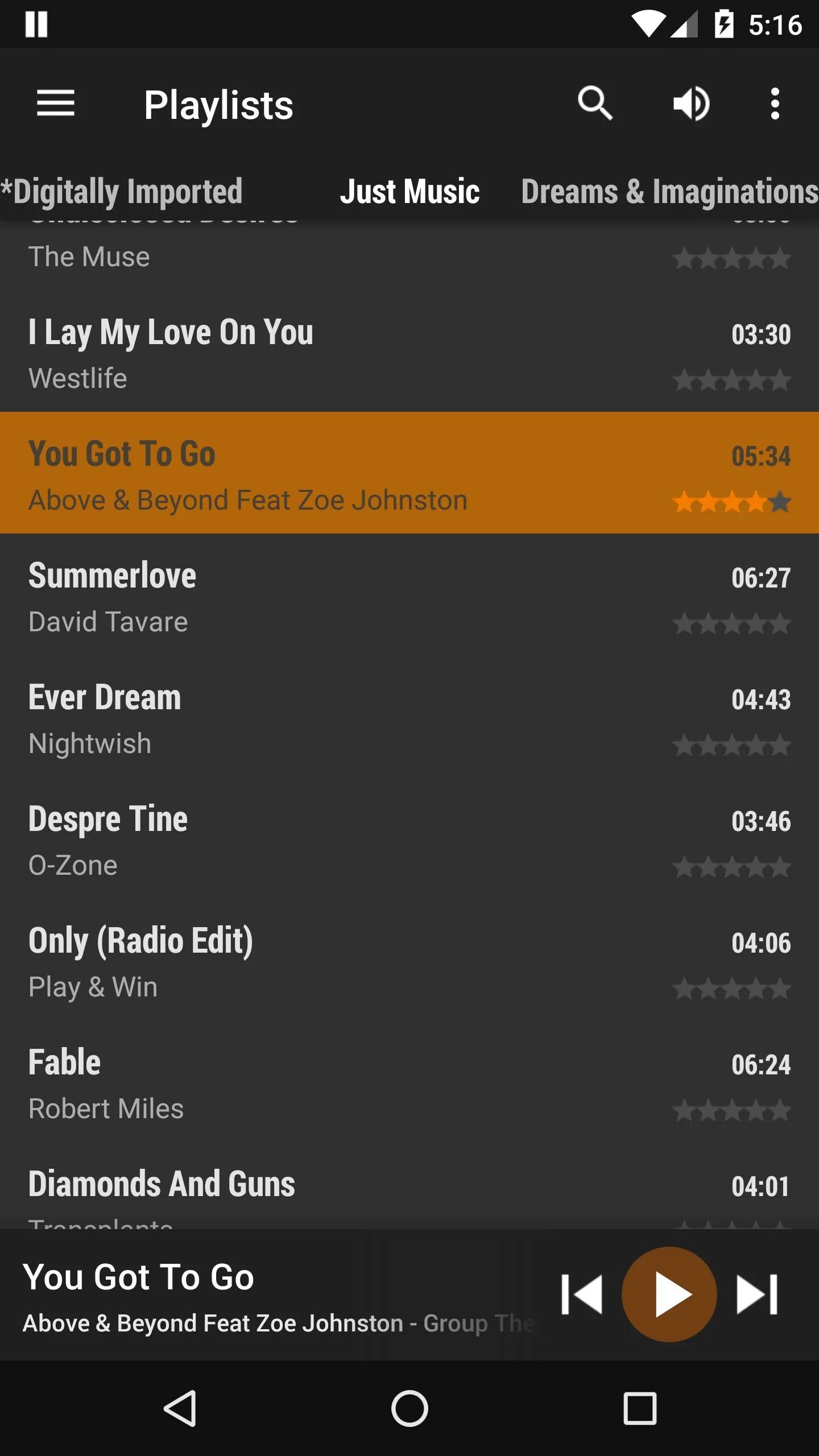Play Only (Radio Edit) by Play & Win

(x=409, y=959)
